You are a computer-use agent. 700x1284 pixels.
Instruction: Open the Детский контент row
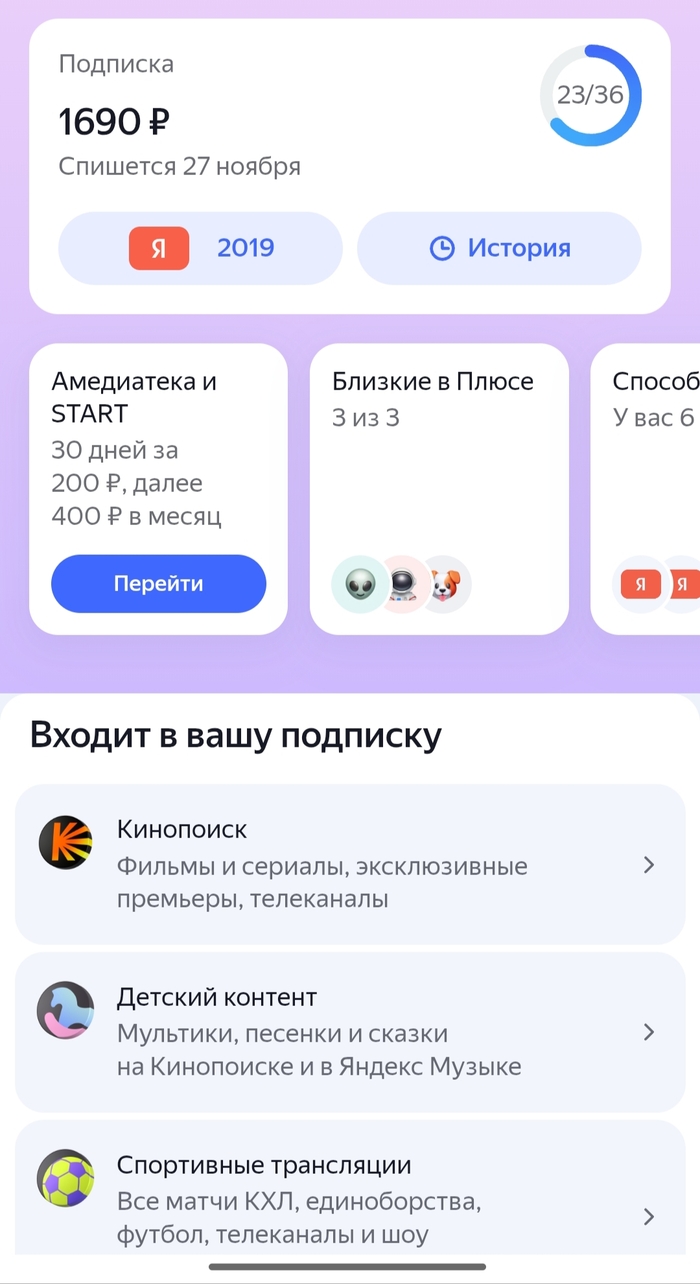coord(350,1032)
